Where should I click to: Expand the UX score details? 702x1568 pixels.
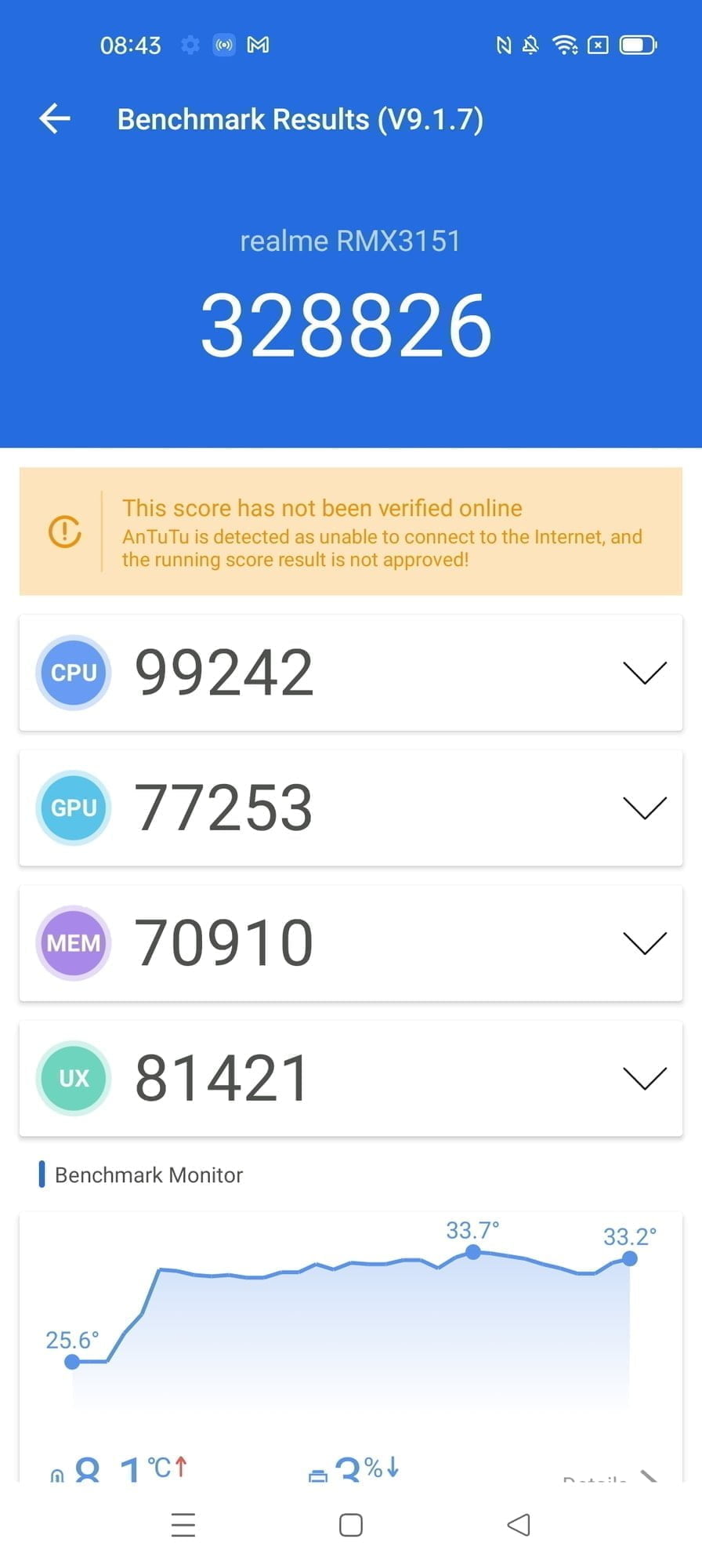click(644, 1078)
